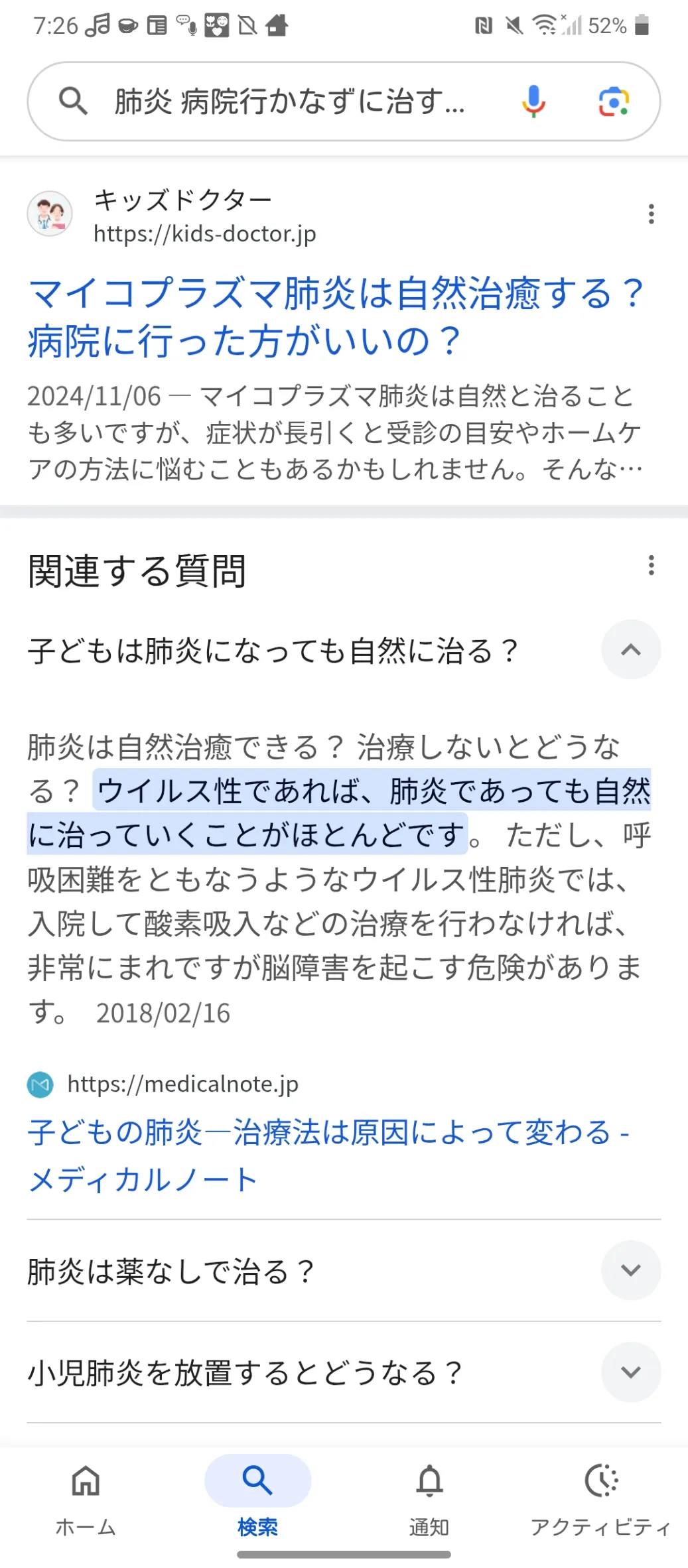
Task: Open マイコプラズマ肺炎は自然治癒する？ result link
Action: (x=336, y=317)
